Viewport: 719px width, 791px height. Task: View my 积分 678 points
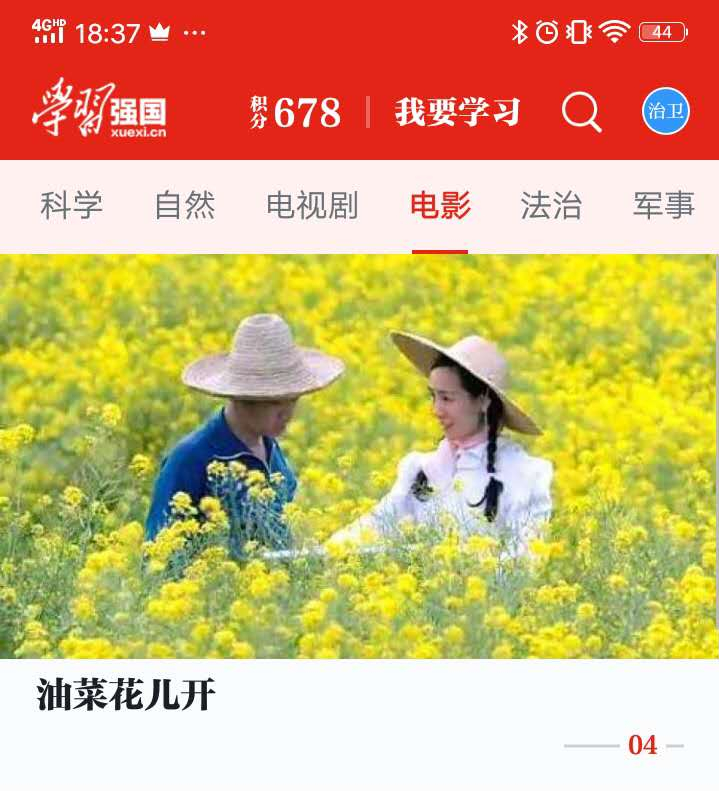click(296, 113)
